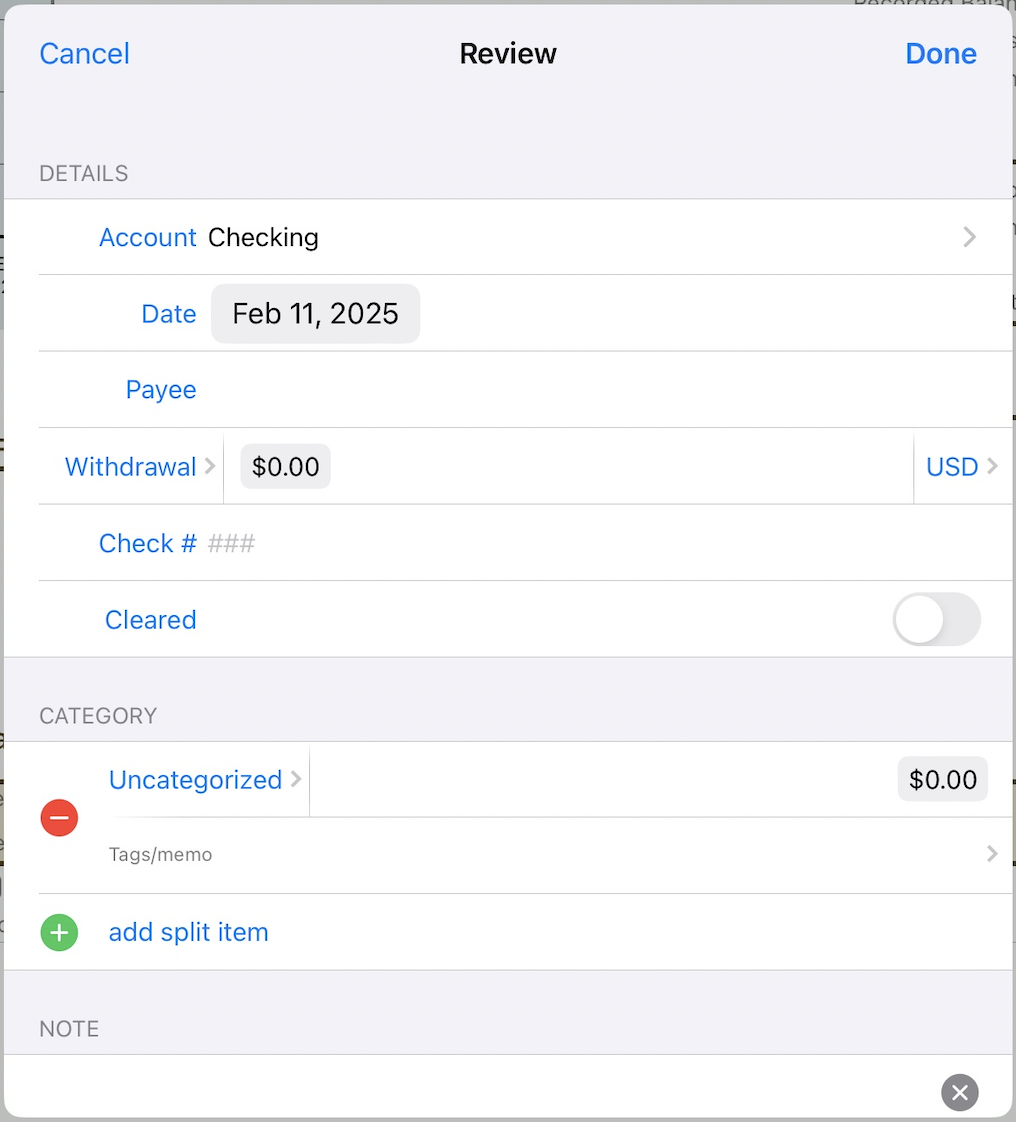The height and width of the screenshot is (1122, 1016).
Task: Open Tags/memo for the category
Action: (550, 855)
